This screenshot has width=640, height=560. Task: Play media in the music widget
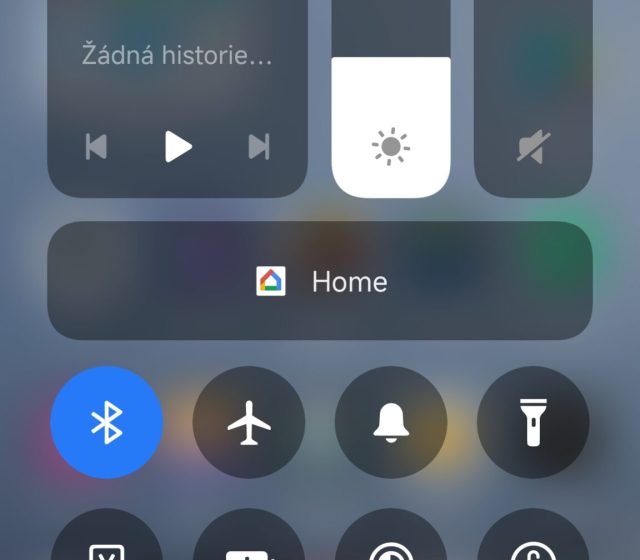(x=178, y=147)
